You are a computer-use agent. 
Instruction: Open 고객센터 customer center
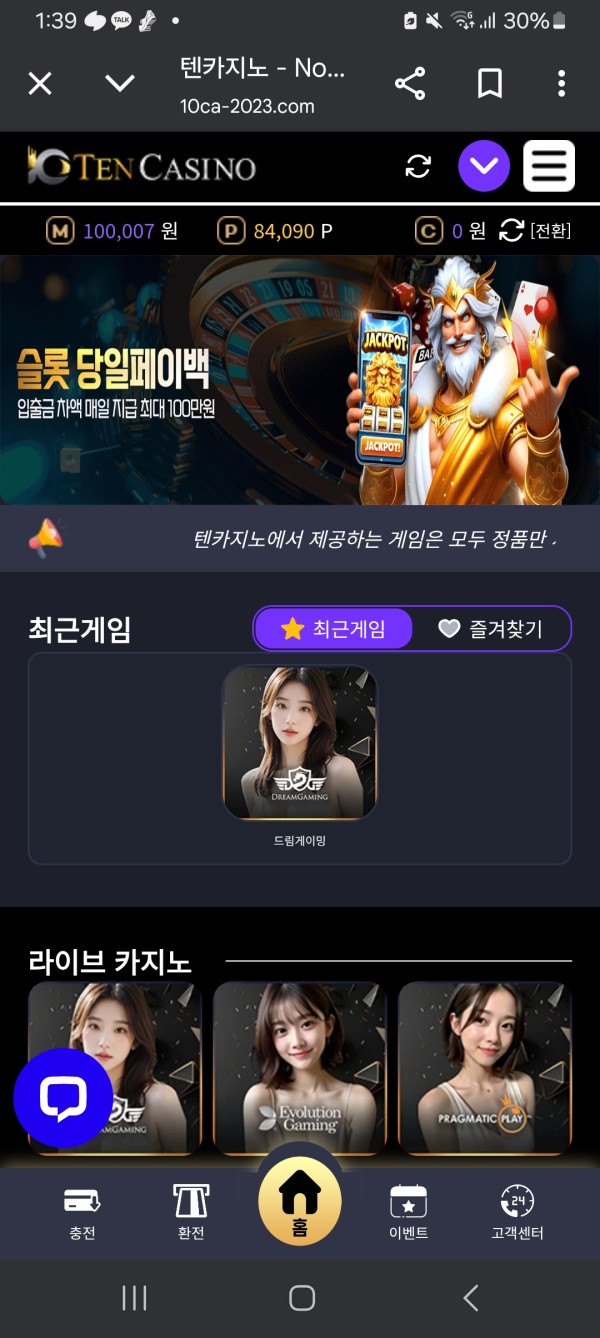[x=517, y=1213]
